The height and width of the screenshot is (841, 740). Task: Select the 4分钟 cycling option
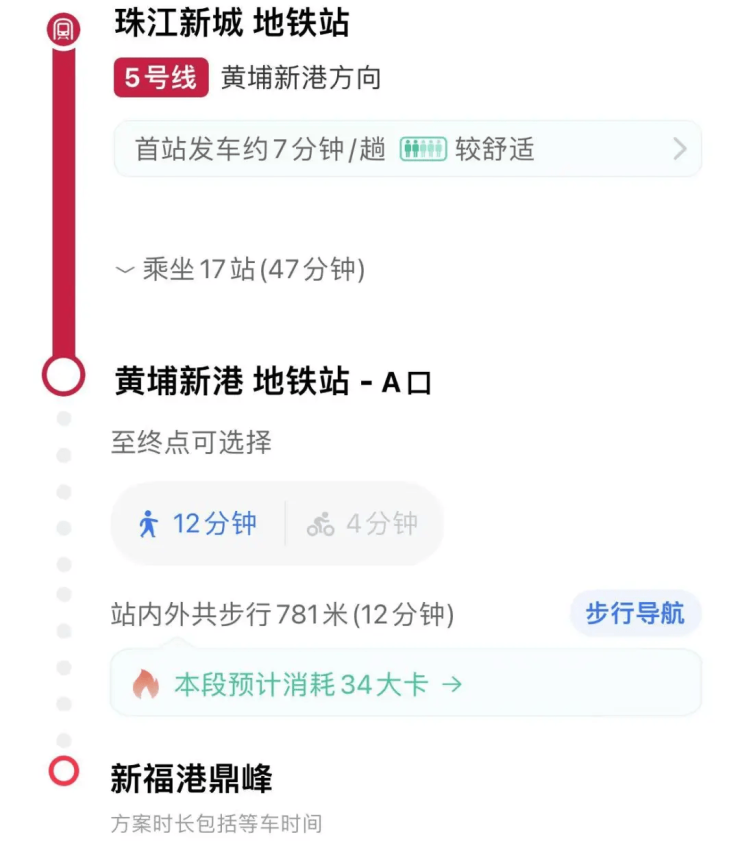(x=363, y=523)
